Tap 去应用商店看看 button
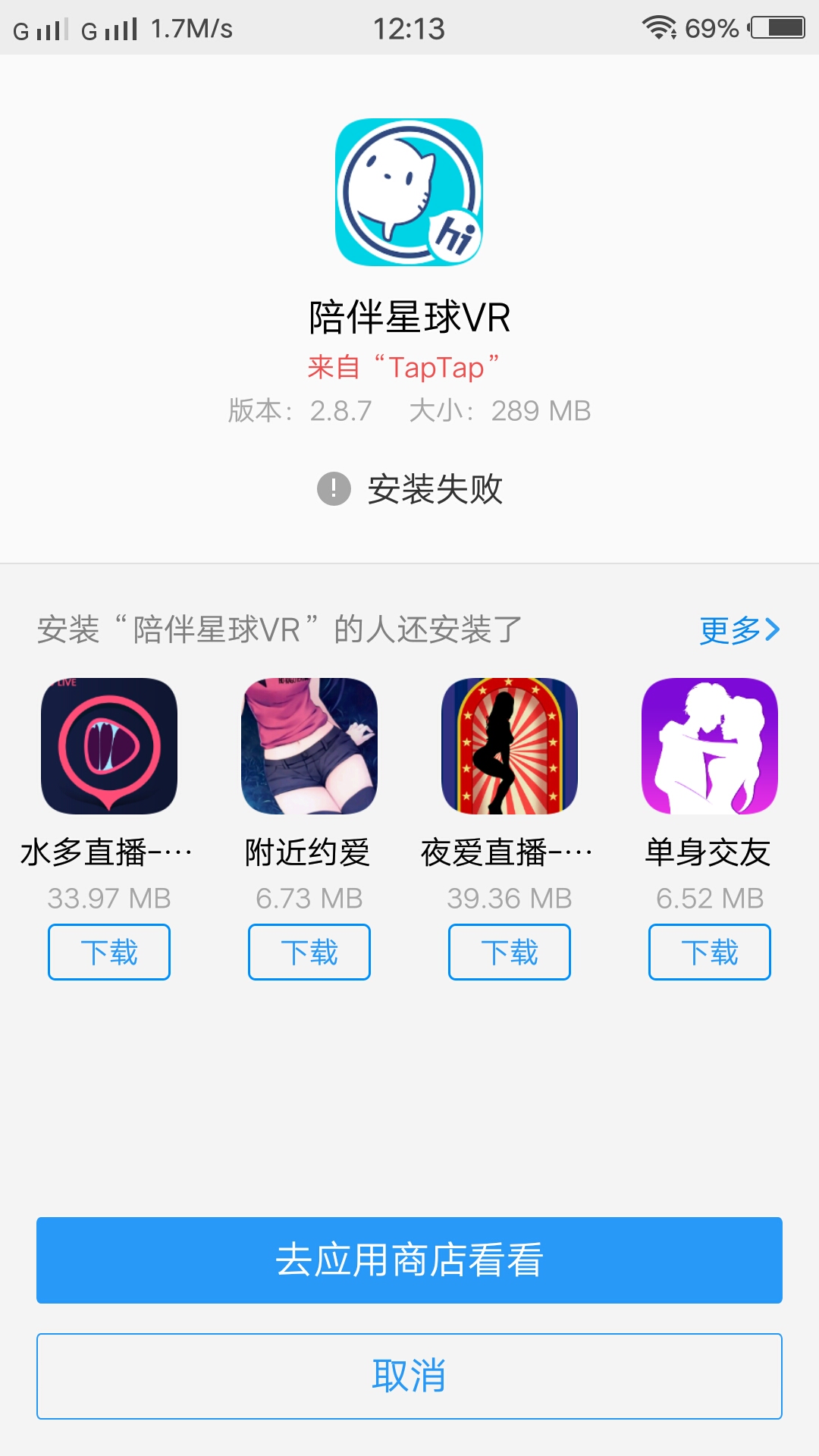The height and width of the screenshot is (1456, 819). pyautogui.click(x=409, y=1260)
